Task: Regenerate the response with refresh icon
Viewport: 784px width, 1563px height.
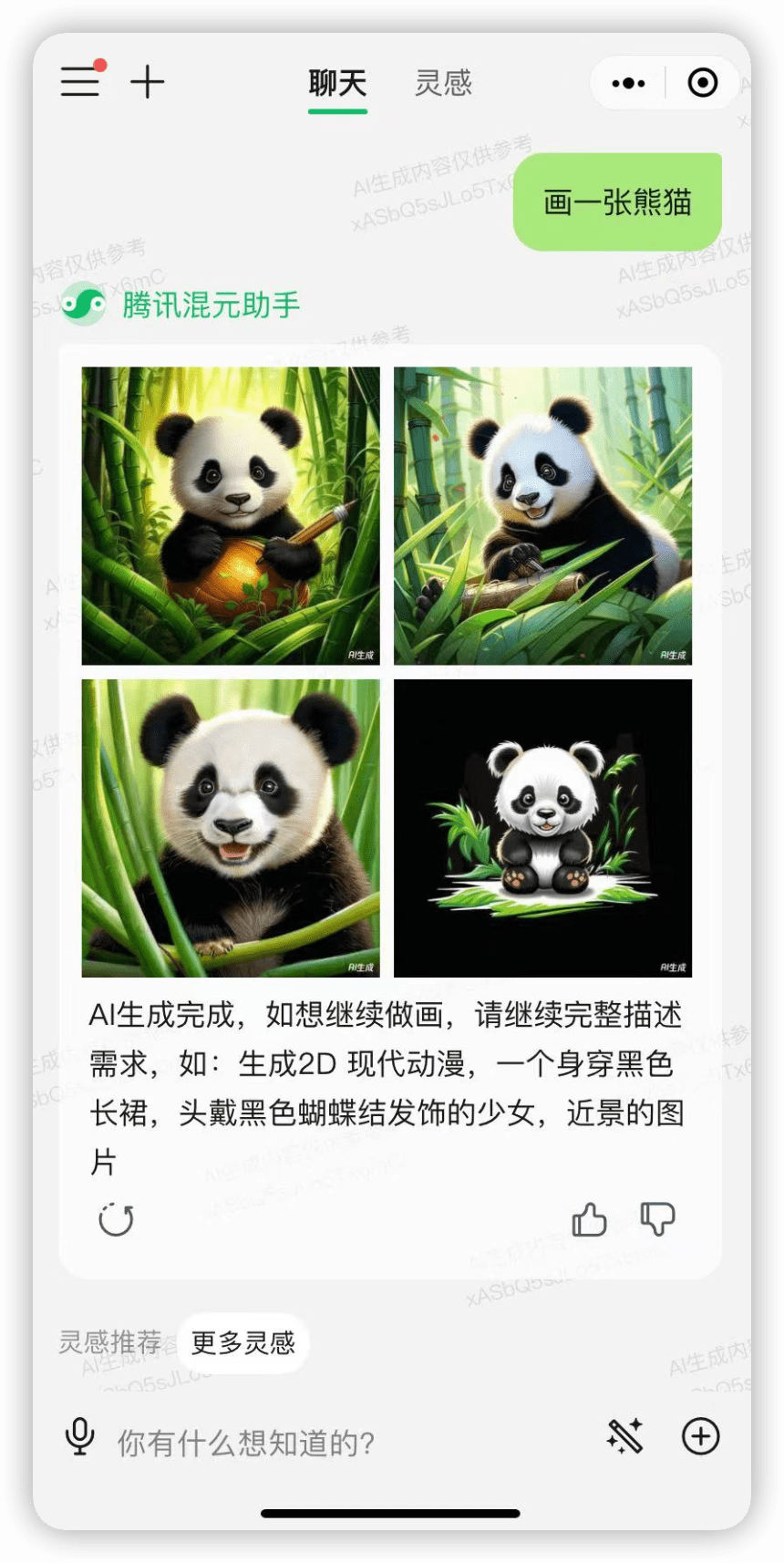Action: [x=116, y=1219]
